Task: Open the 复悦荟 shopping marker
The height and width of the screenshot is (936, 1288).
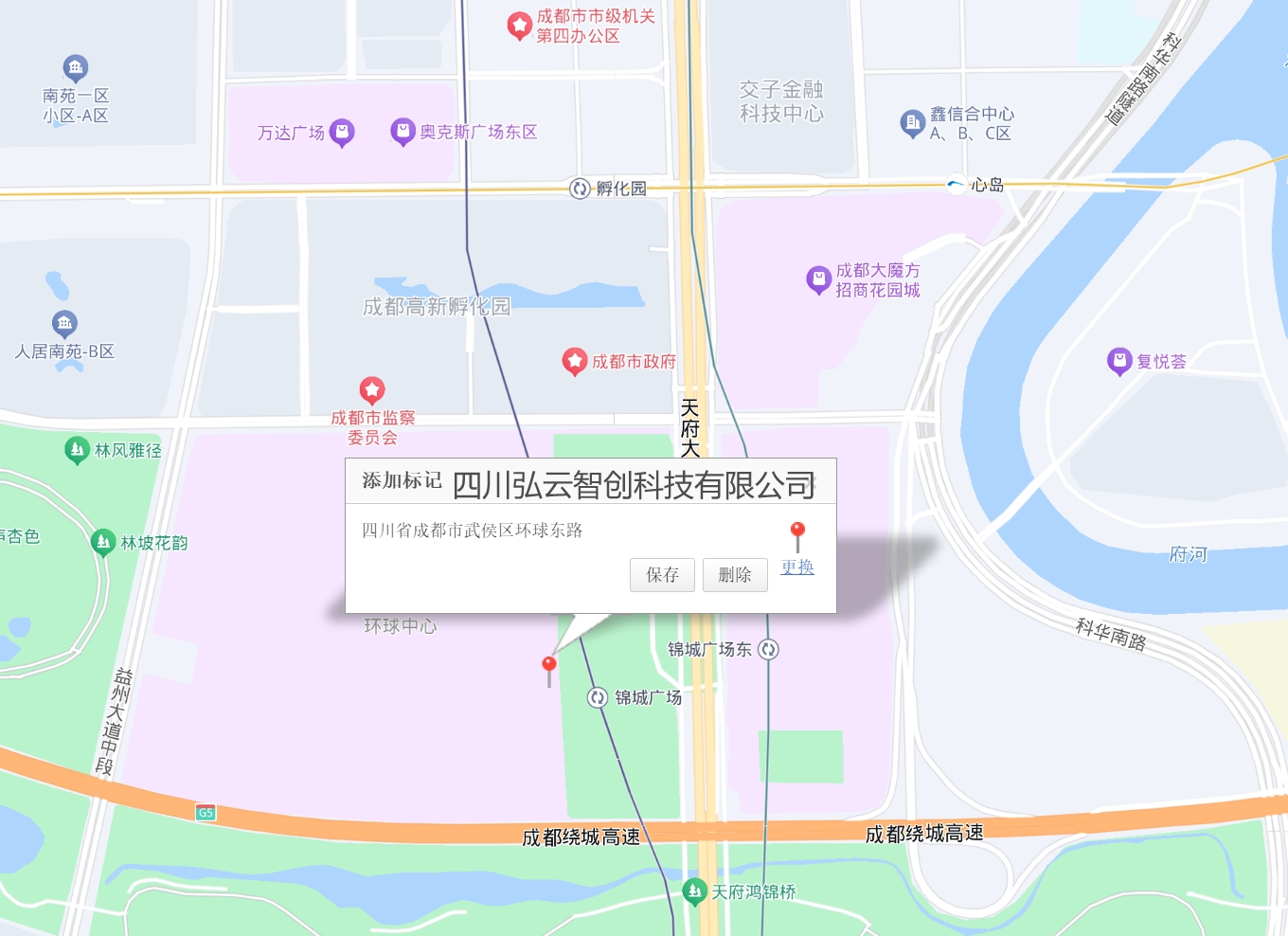Action: pos(1119,360)
